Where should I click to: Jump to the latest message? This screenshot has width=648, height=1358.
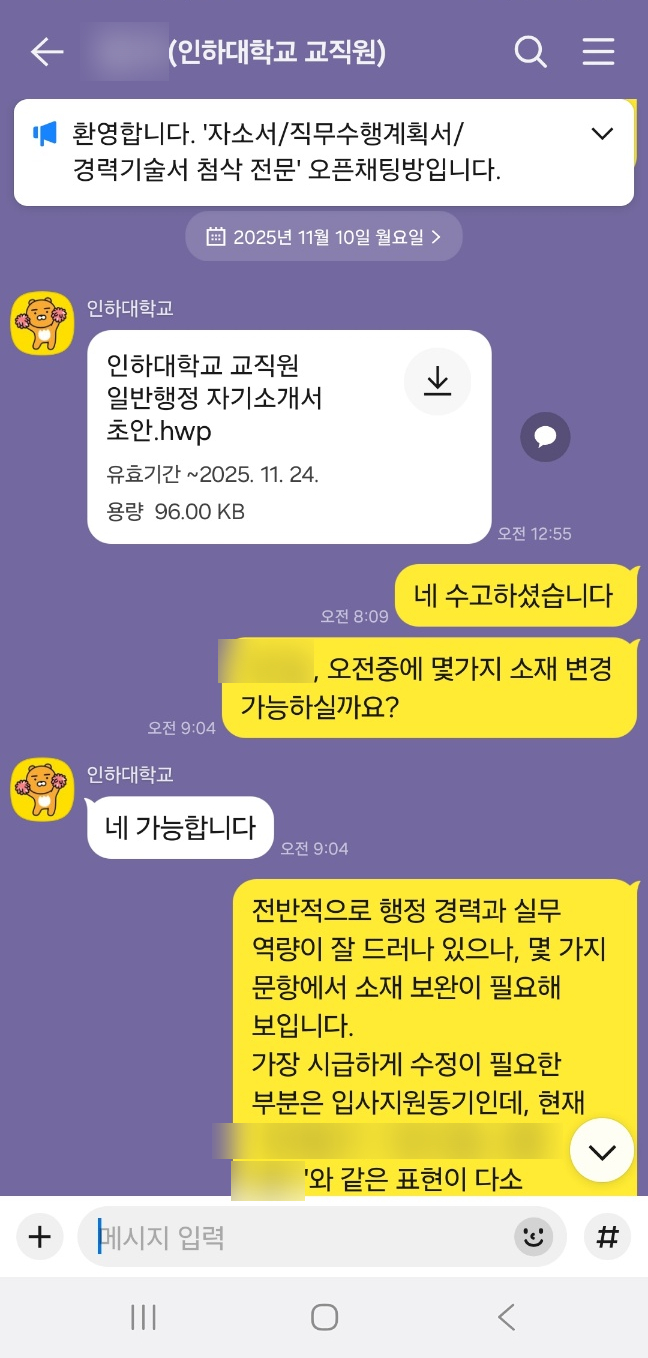[x=602, y=1151]
